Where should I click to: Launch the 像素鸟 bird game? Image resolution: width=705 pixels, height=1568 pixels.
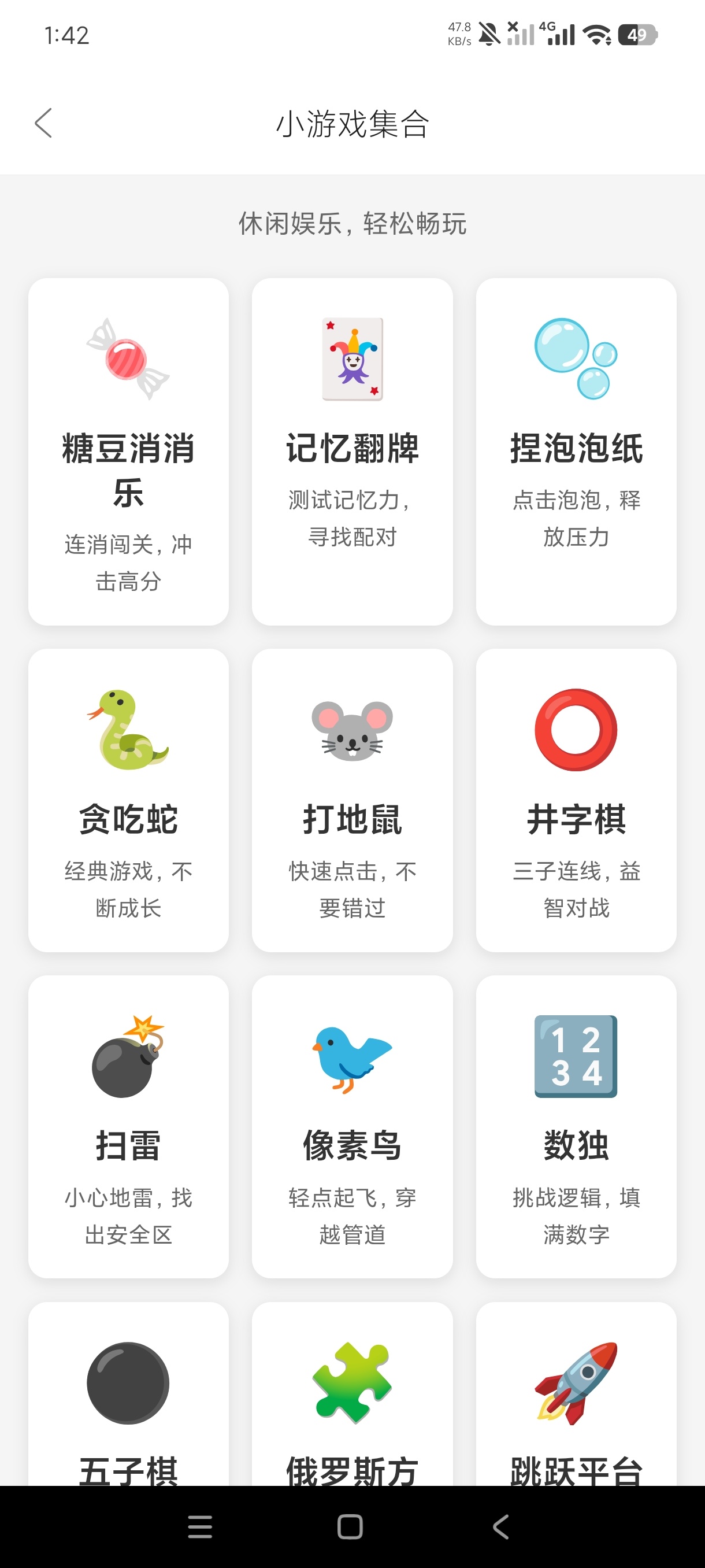coord(352,1127)
